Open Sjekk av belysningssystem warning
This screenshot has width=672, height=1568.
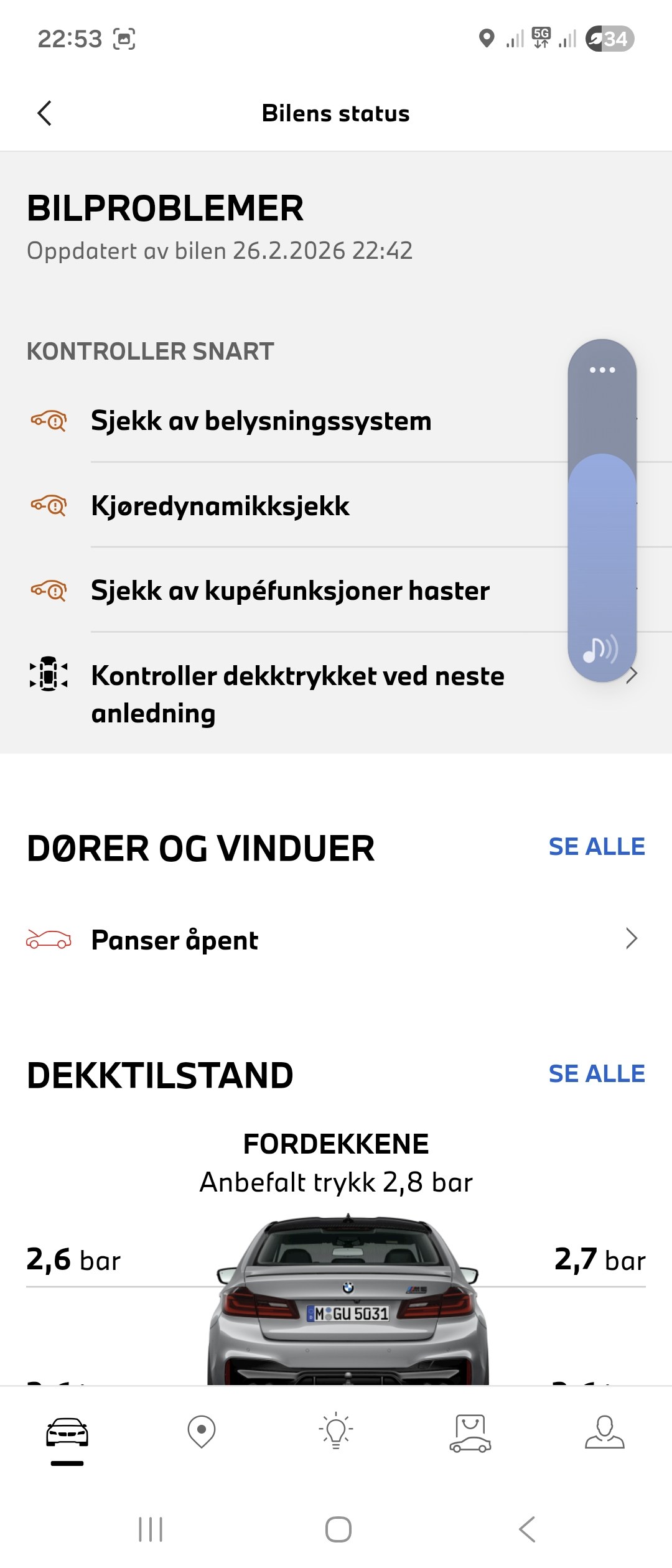261,421
